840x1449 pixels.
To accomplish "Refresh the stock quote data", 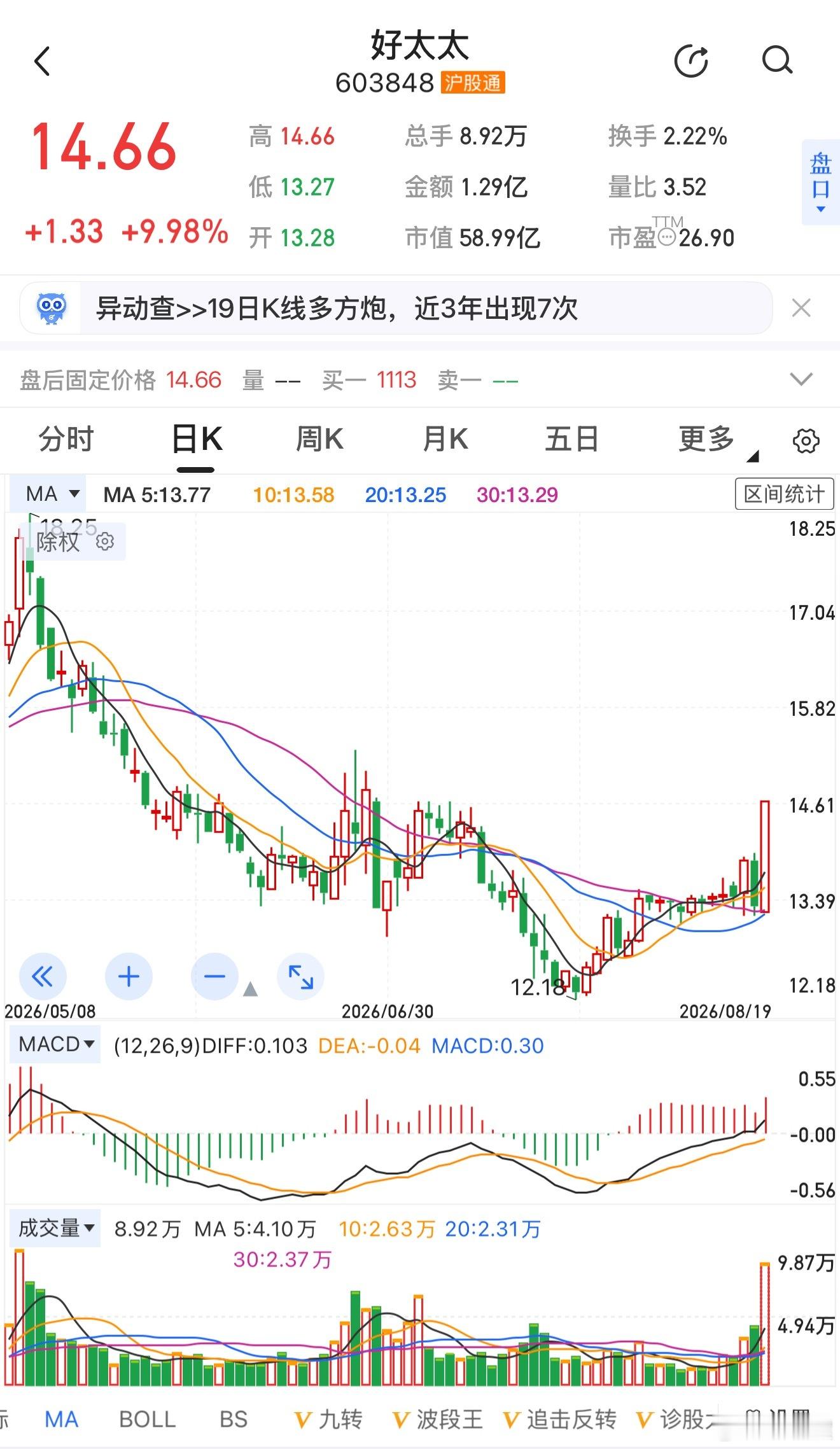I will tap(691, 62).
